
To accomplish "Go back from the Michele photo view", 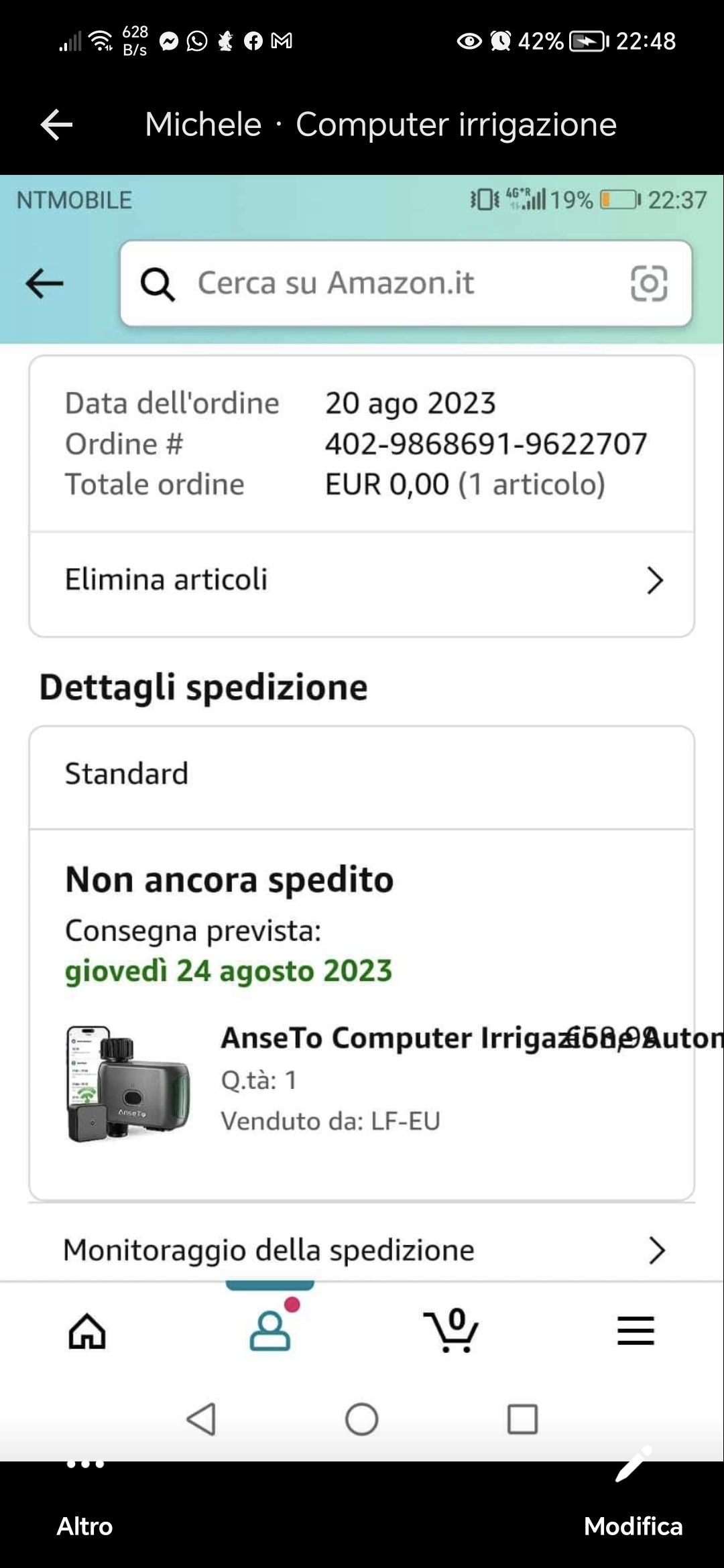I will 56,125.
